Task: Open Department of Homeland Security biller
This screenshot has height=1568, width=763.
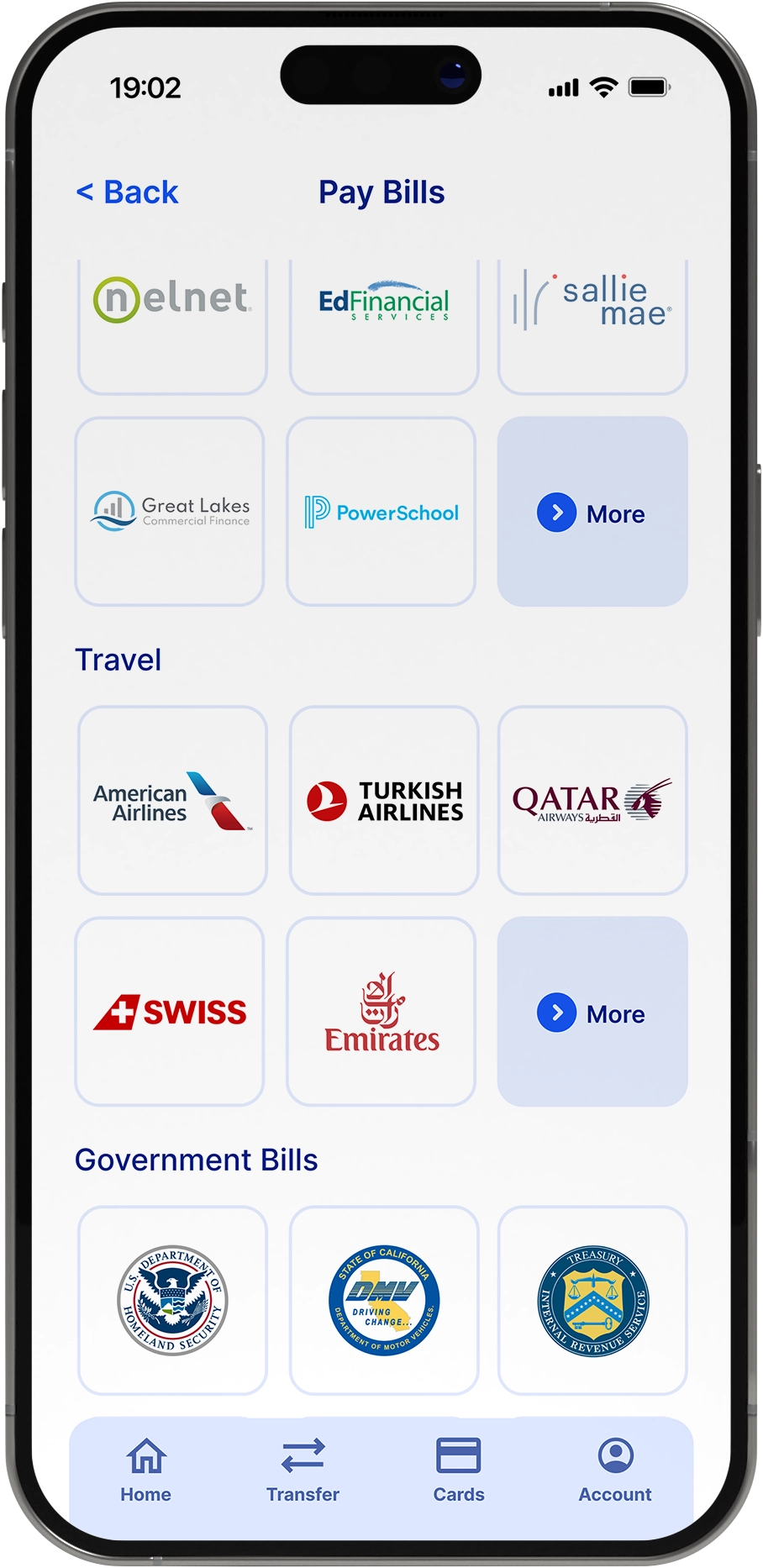Action: tap(172, 1300)
